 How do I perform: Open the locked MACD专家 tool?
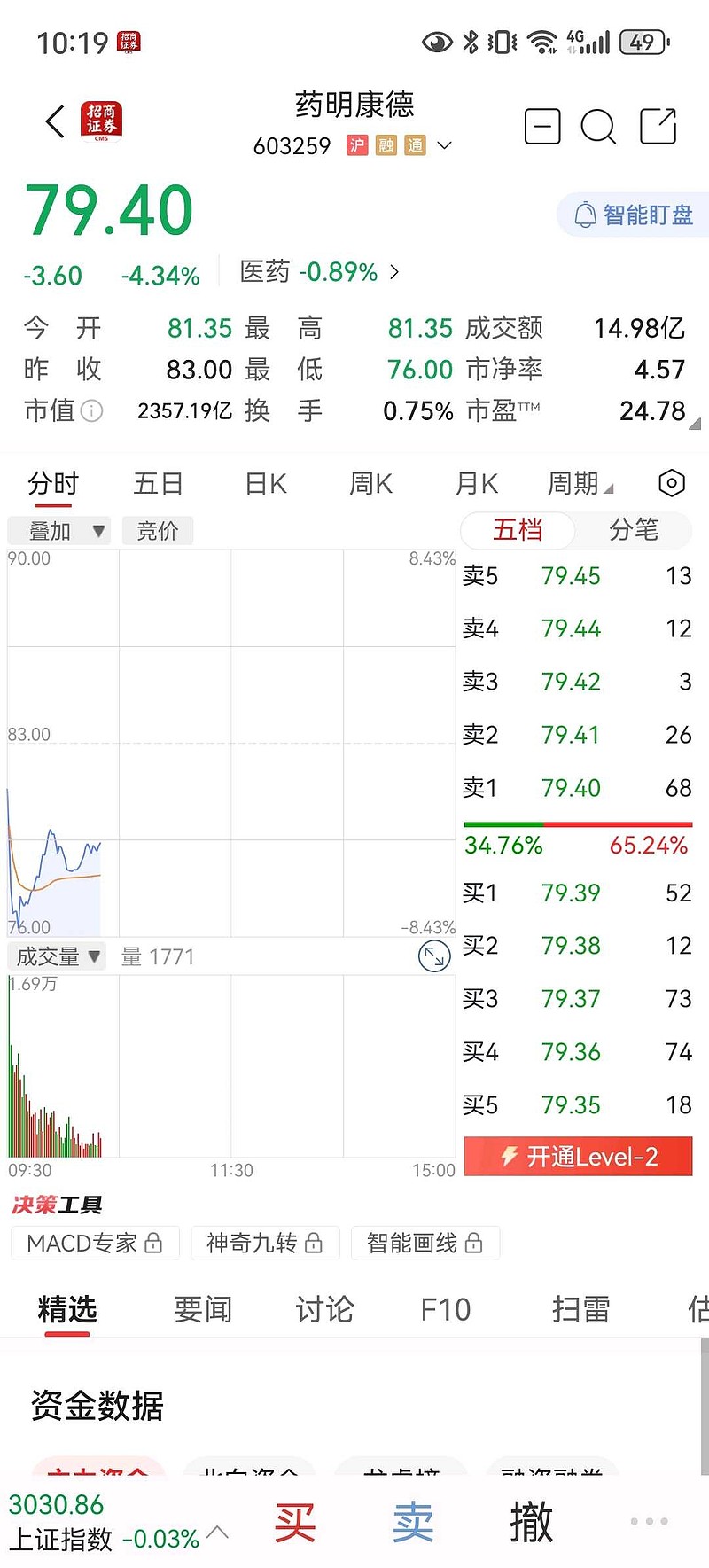point(95,1243)
